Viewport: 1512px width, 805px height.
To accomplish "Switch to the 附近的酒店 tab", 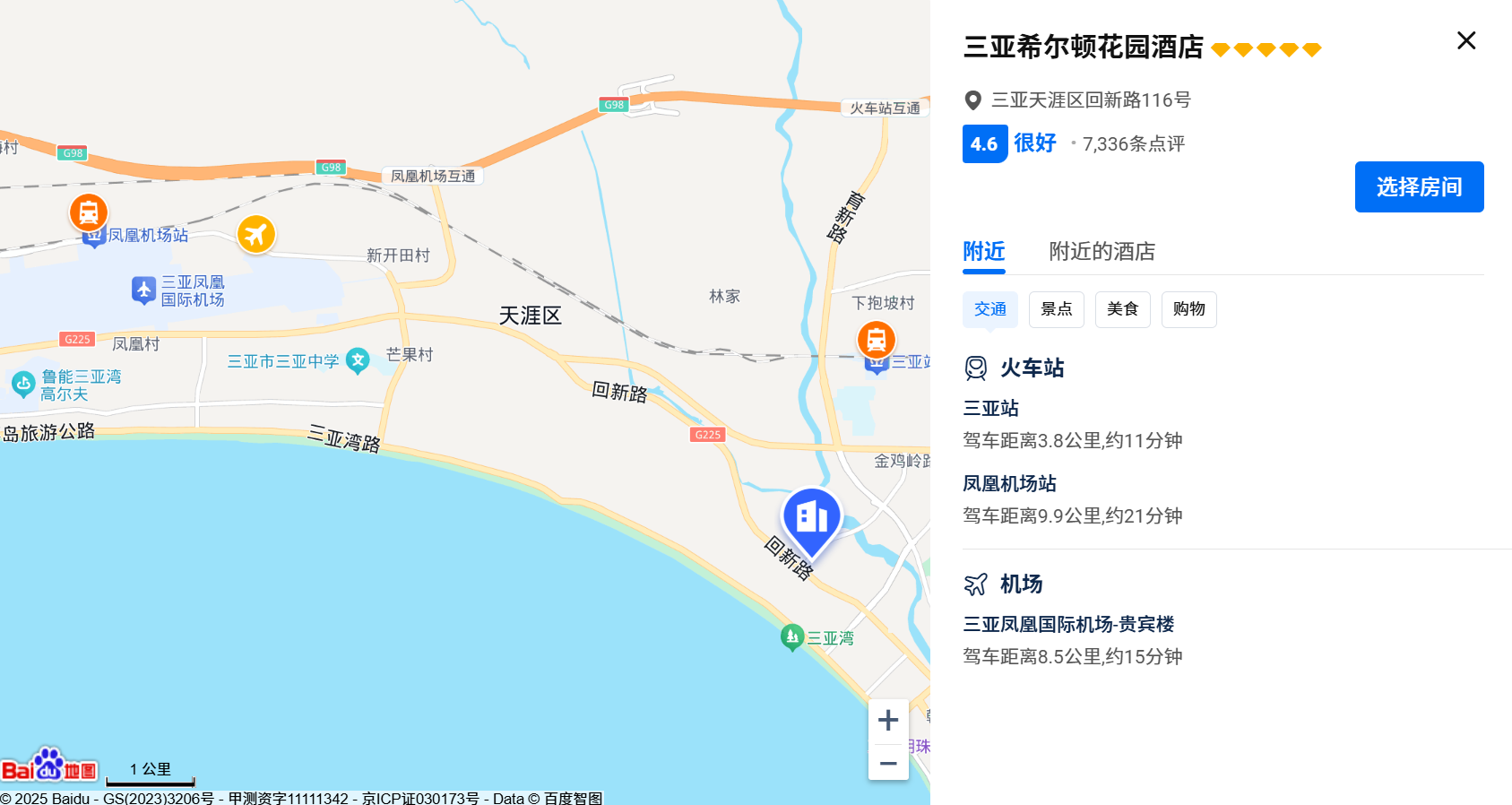I will tap(1102, 252).
